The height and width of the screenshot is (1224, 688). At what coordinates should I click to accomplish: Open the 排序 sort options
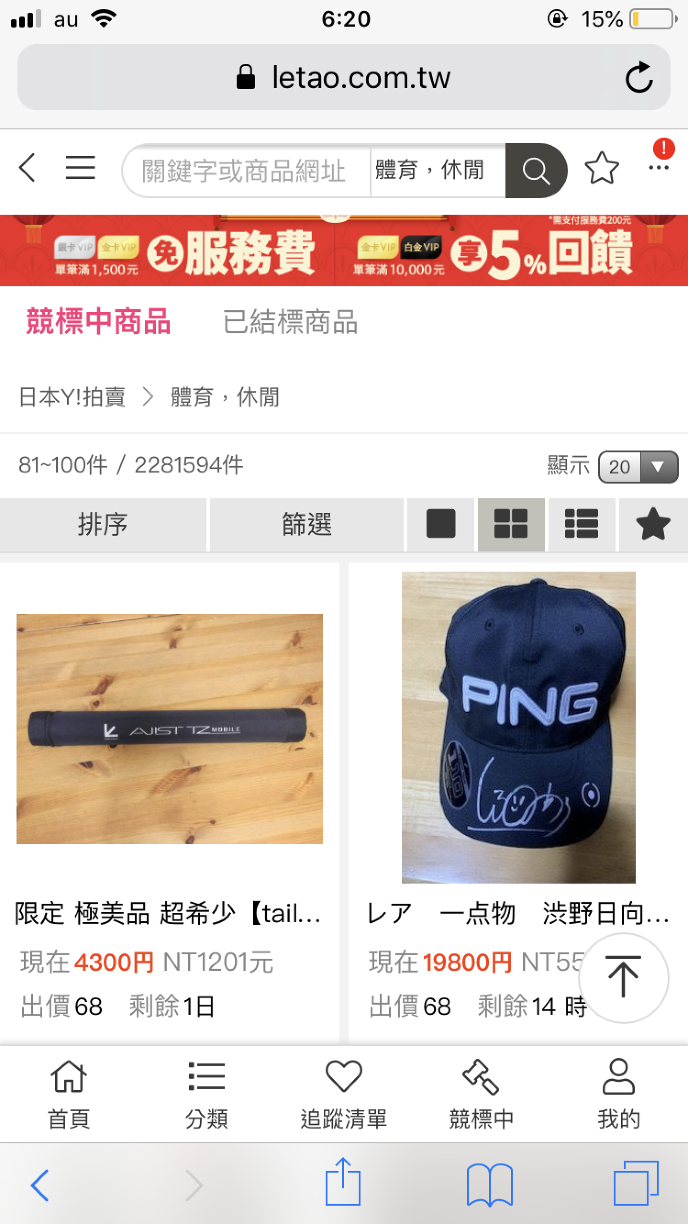click(103, 524)
